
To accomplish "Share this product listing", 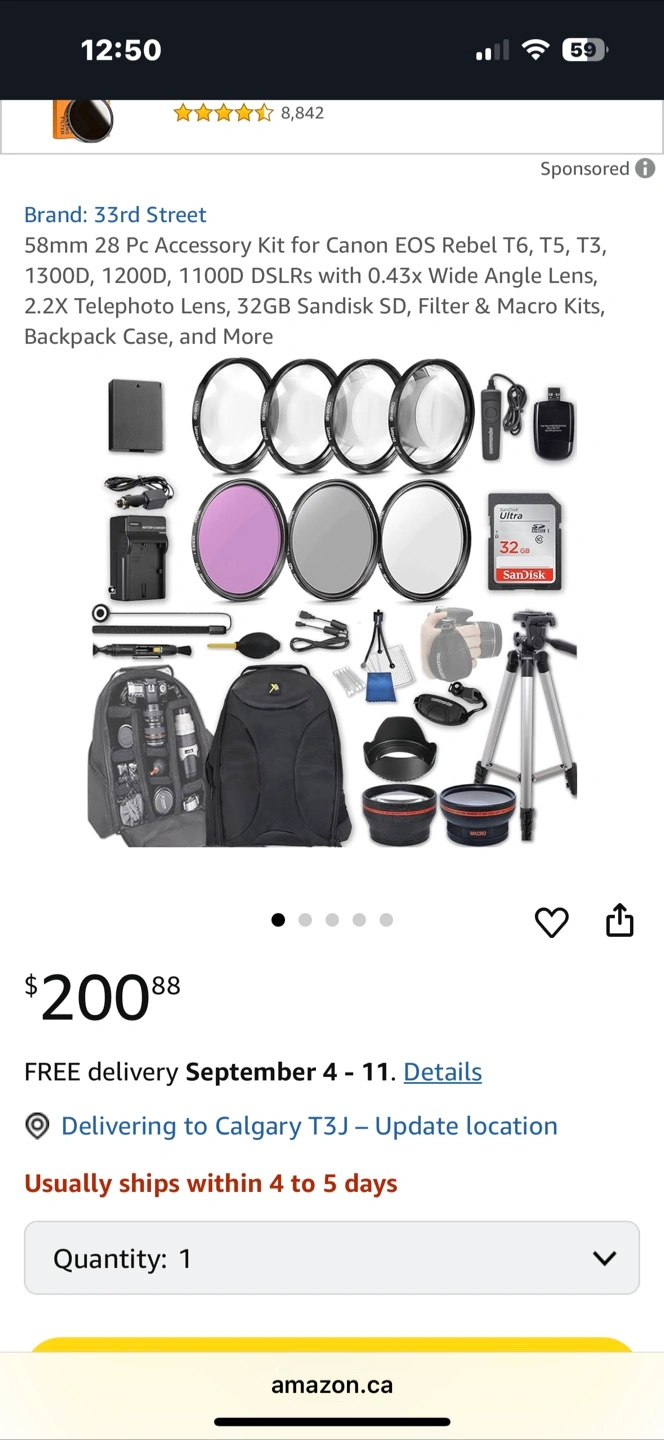I will tap(620, 921).
